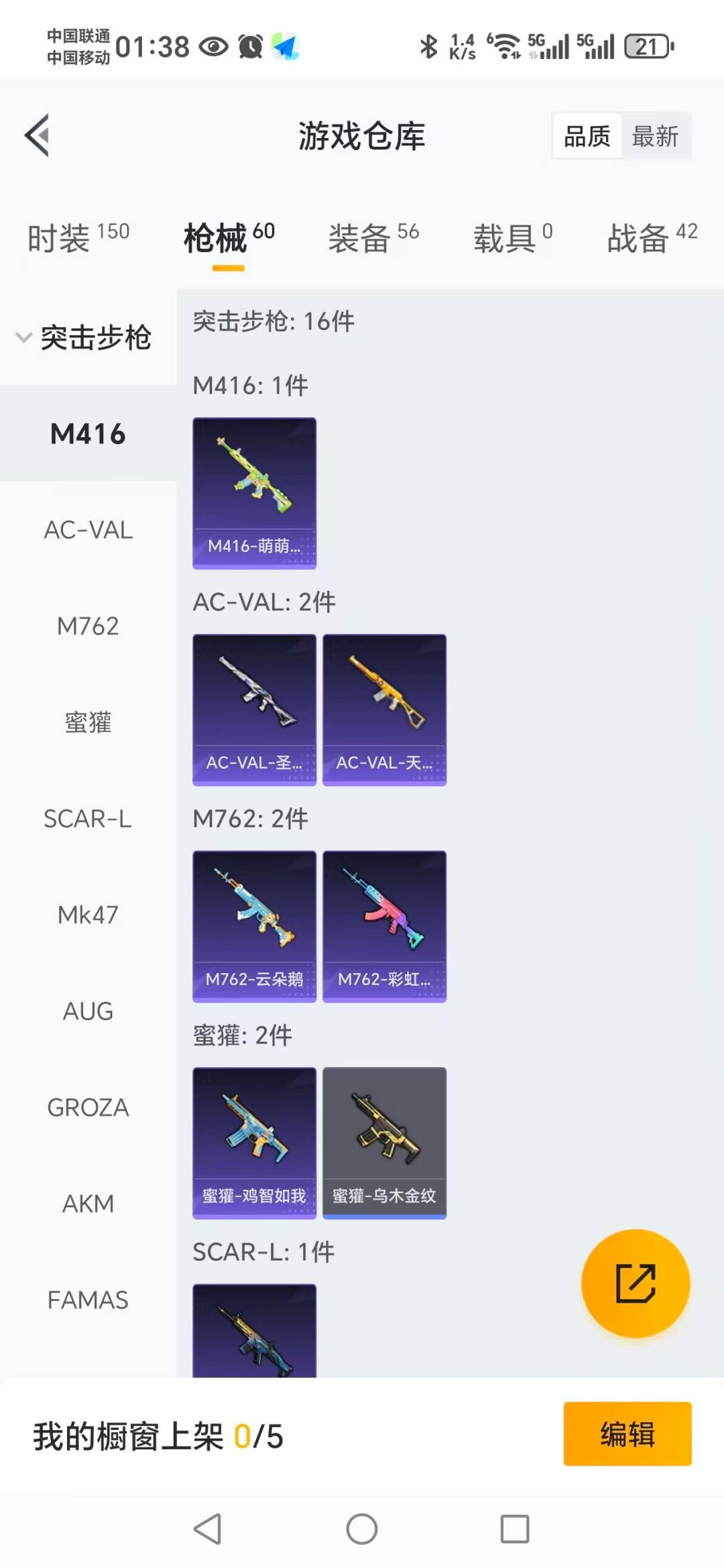Tap 编辑 to edit my showcase
The width and height of the screenshot is (724, 1568).
627,1434
